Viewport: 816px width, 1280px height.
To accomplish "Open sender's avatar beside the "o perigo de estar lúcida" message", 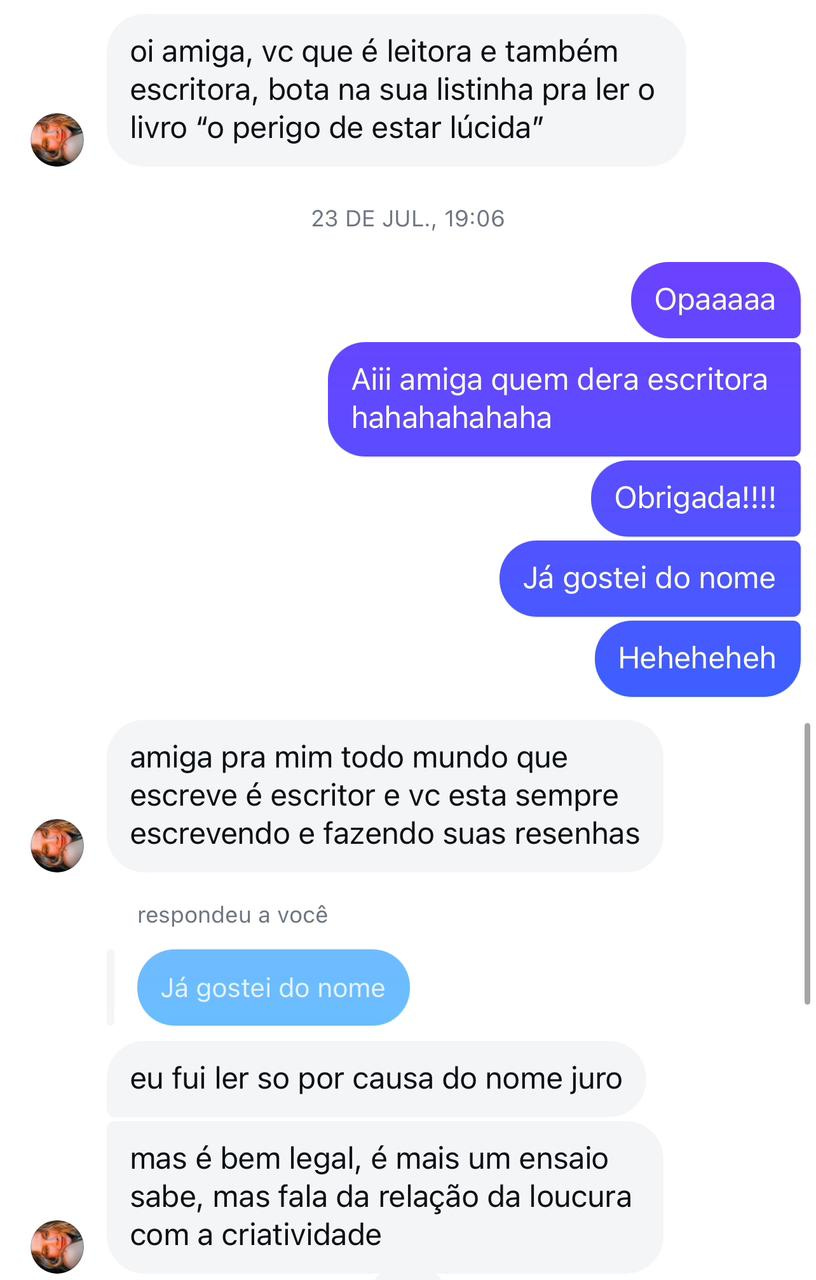I will tap(58, 140).
